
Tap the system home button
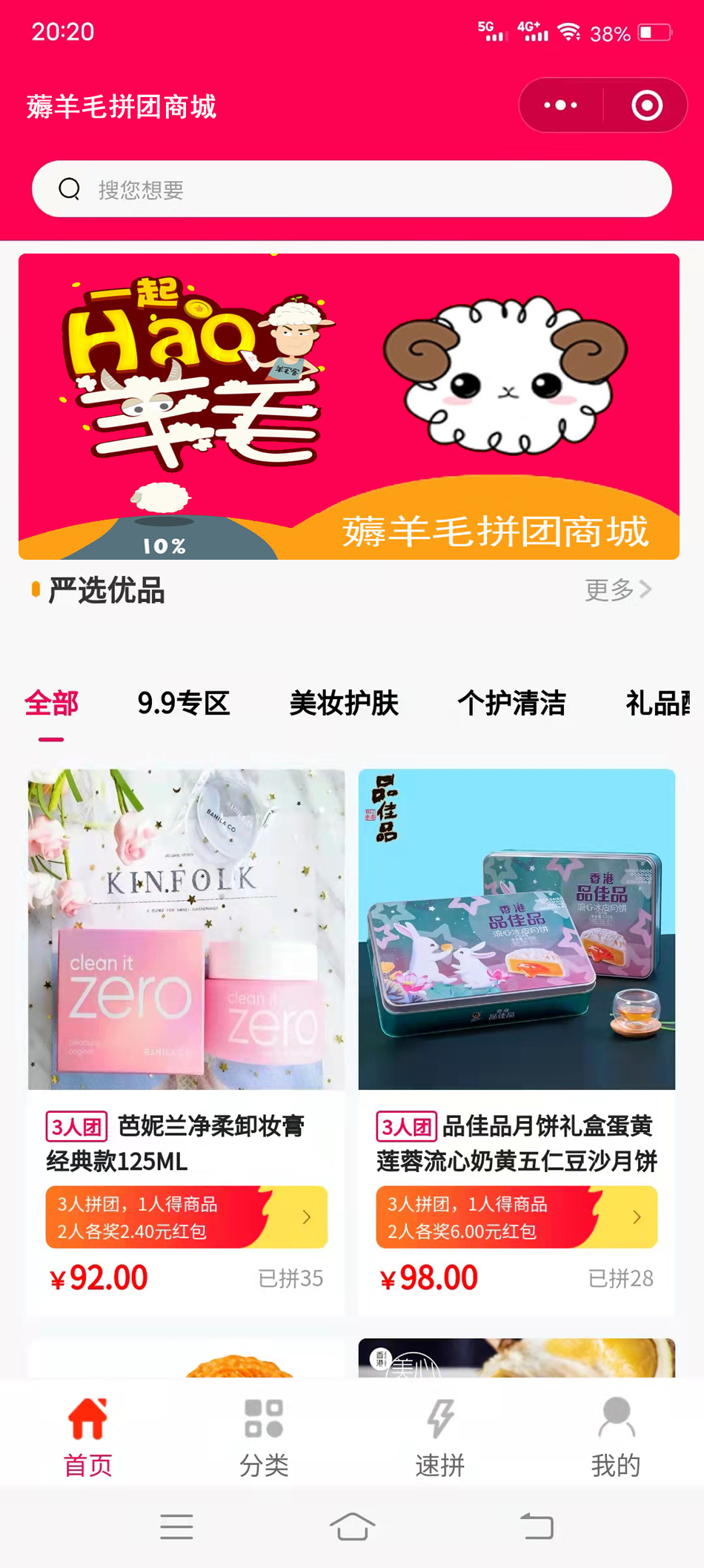pyautogui.click(x=352, y=1526)
